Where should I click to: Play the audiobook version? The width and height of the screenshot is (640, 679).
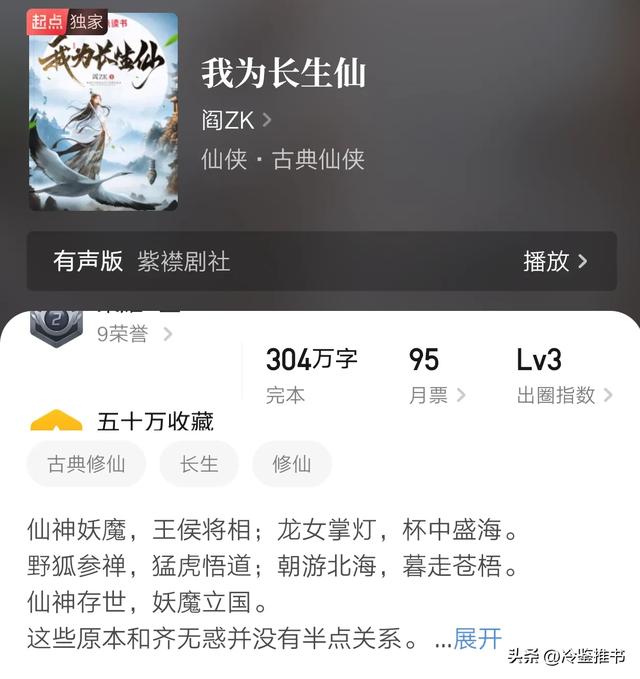coord(555,262)
